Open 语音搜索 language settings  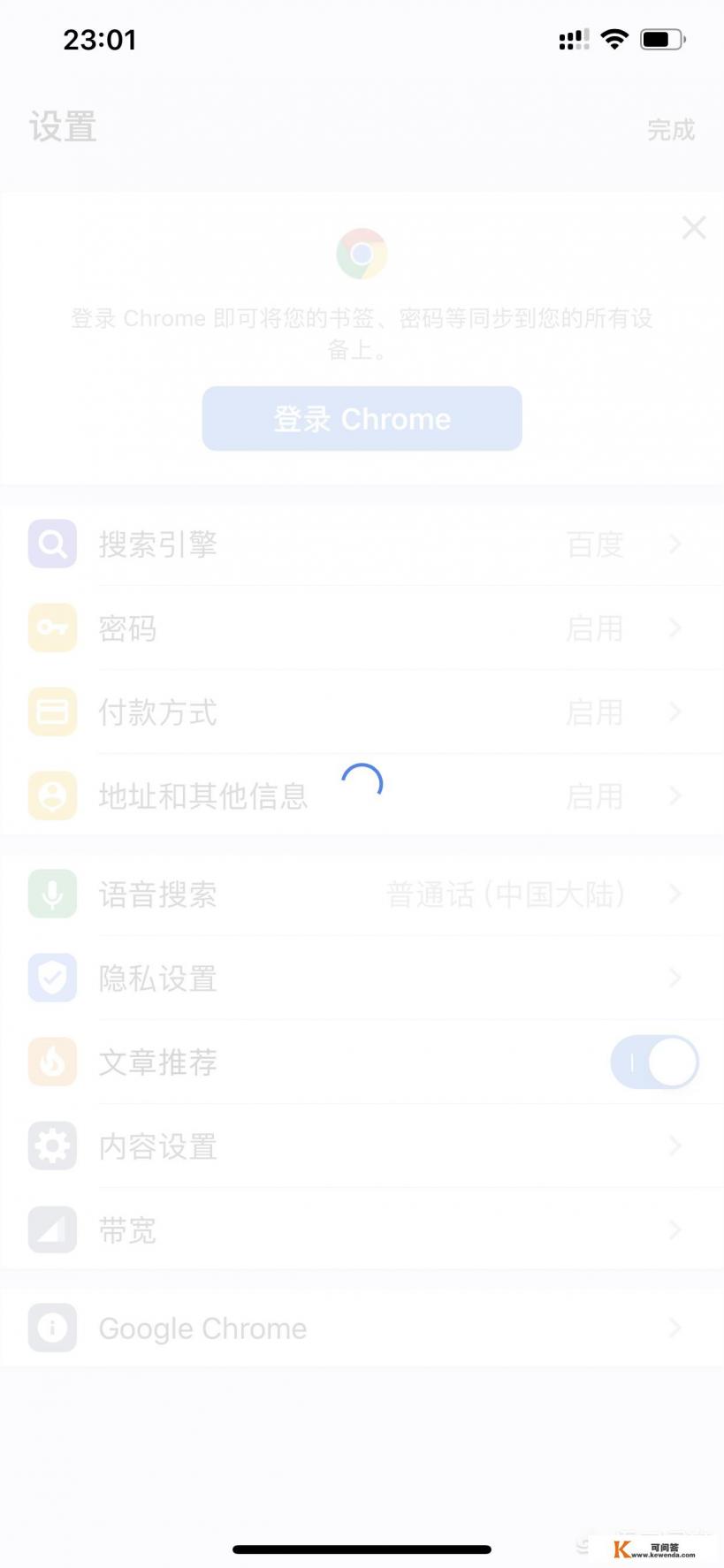362,894
